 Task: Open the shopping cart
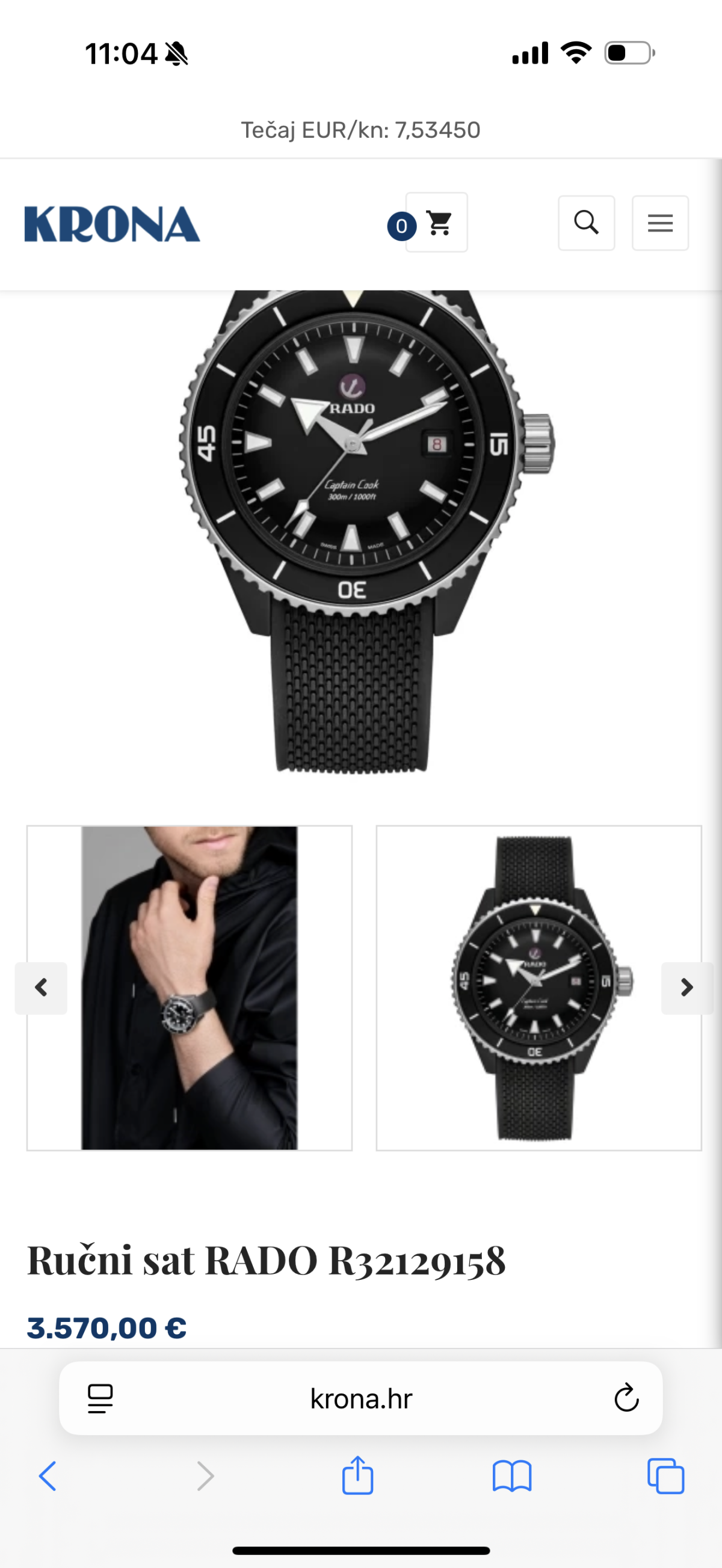tap(436, 222)
